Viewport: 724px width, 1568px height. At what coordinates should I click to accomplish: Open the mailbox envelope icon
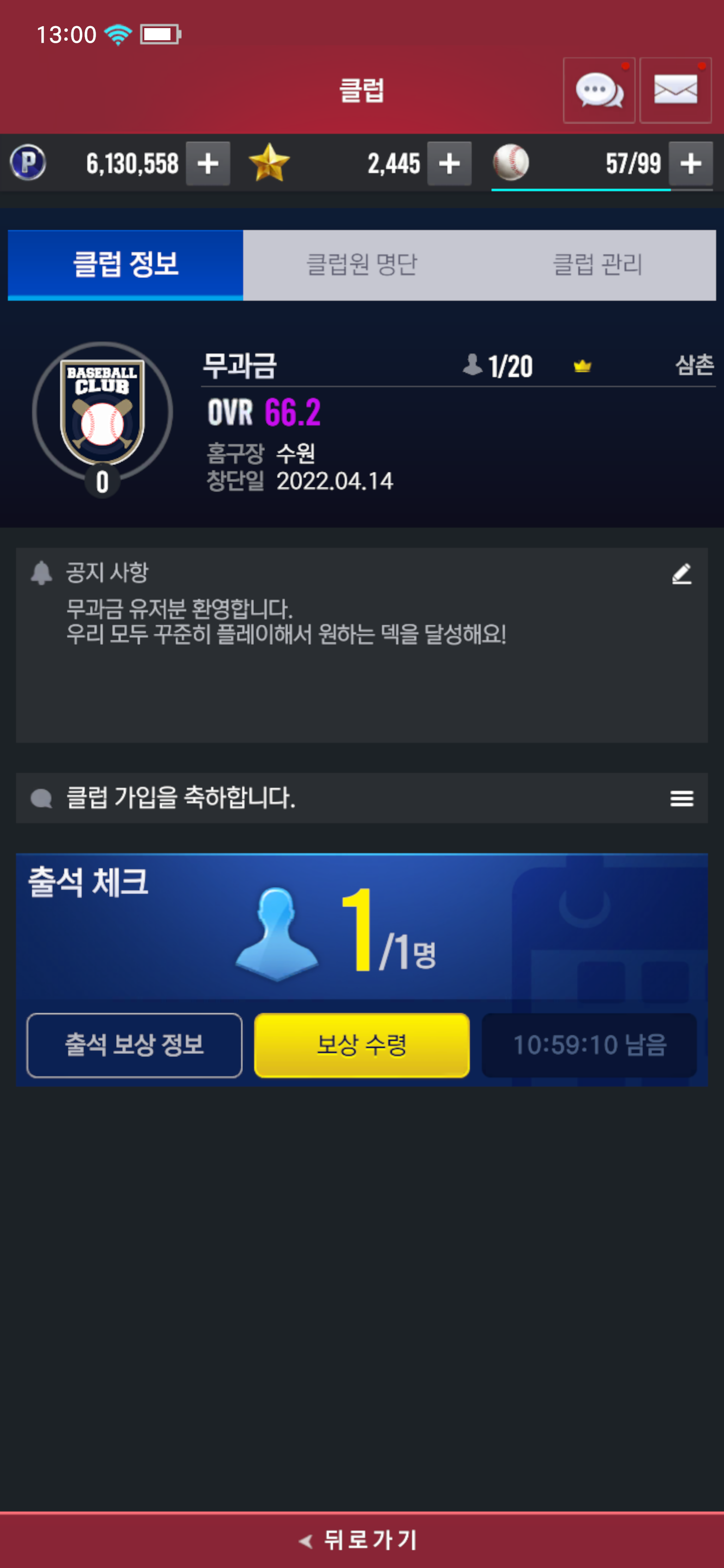675,90
